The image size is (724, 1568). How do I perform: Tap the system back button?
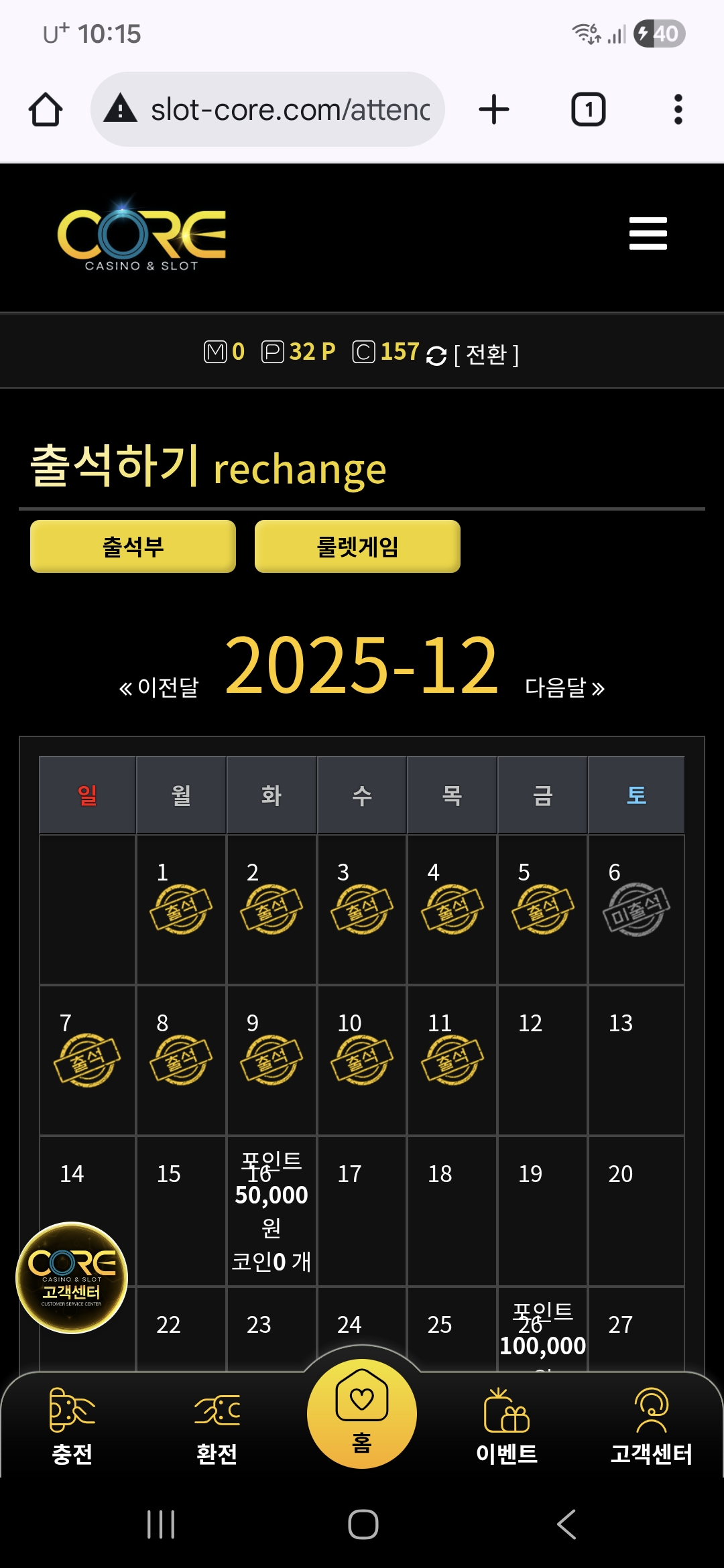click(x=566, y=1524)
